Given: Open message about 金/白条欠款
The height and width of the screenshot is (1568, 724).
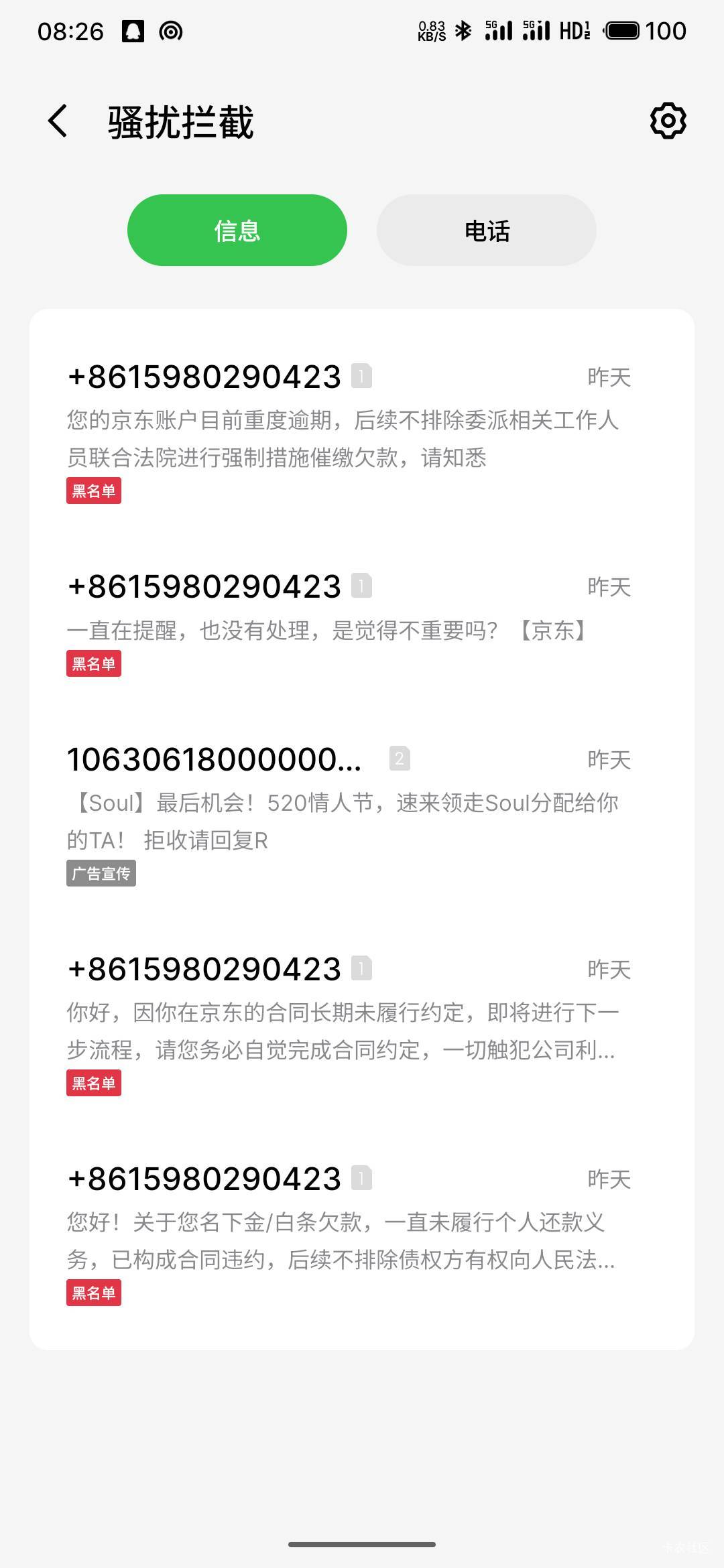Looking at the screenshot, I should pyautogui.click(x=362, y=1234).
